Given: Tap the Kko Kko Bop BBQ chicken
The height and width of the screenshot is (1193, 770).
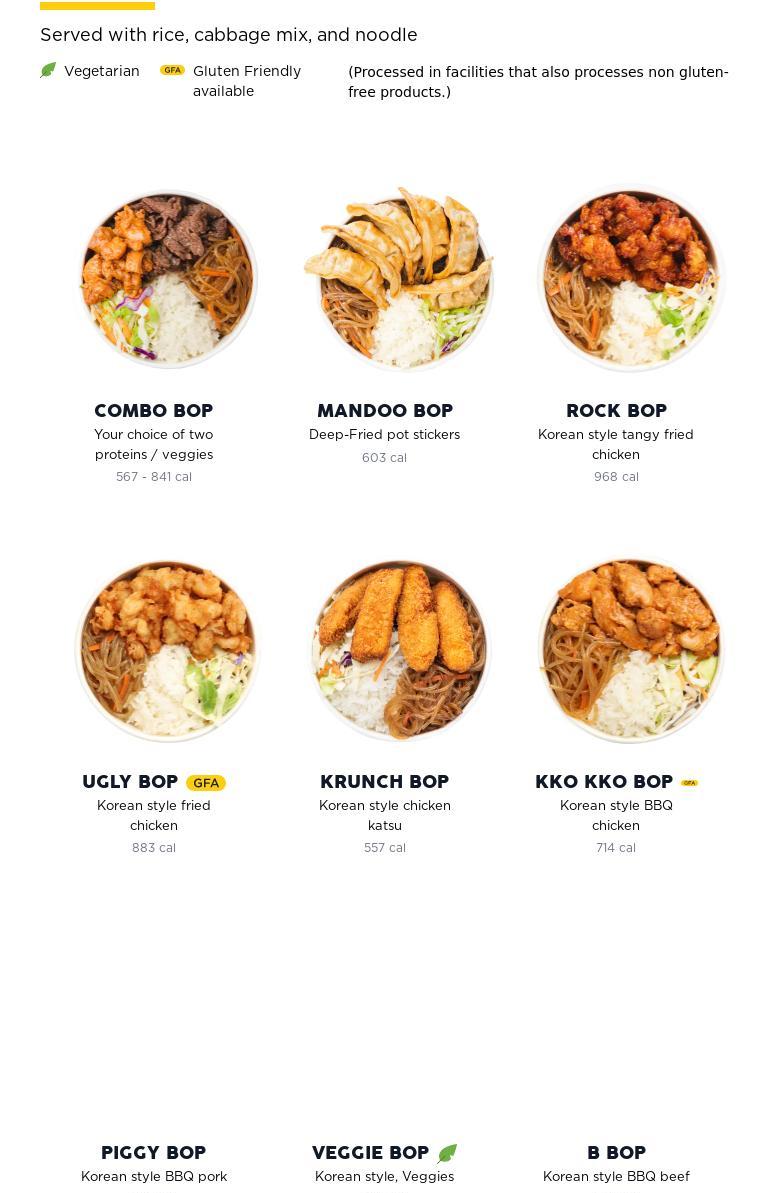Looking at the screenshot, I should pyautogui.click(x=604, y=782).
